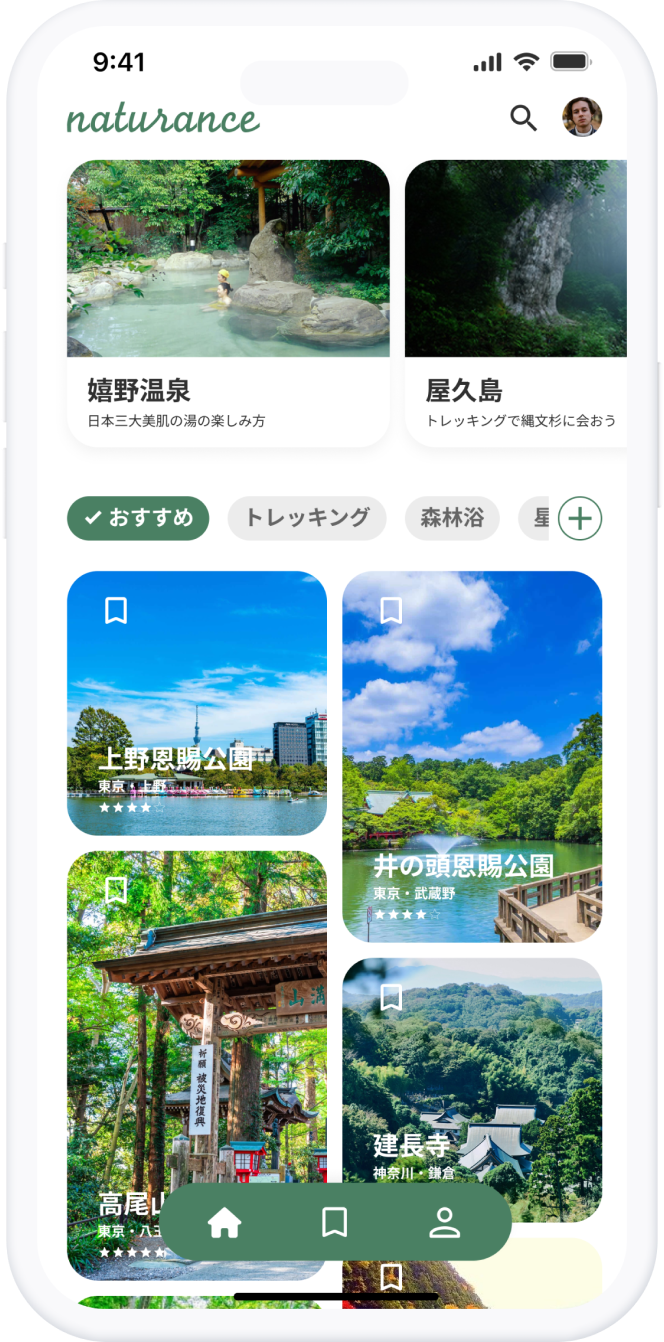Open the 嬉野温泉 featured card
664x1342 pixels.
[228, 302]
